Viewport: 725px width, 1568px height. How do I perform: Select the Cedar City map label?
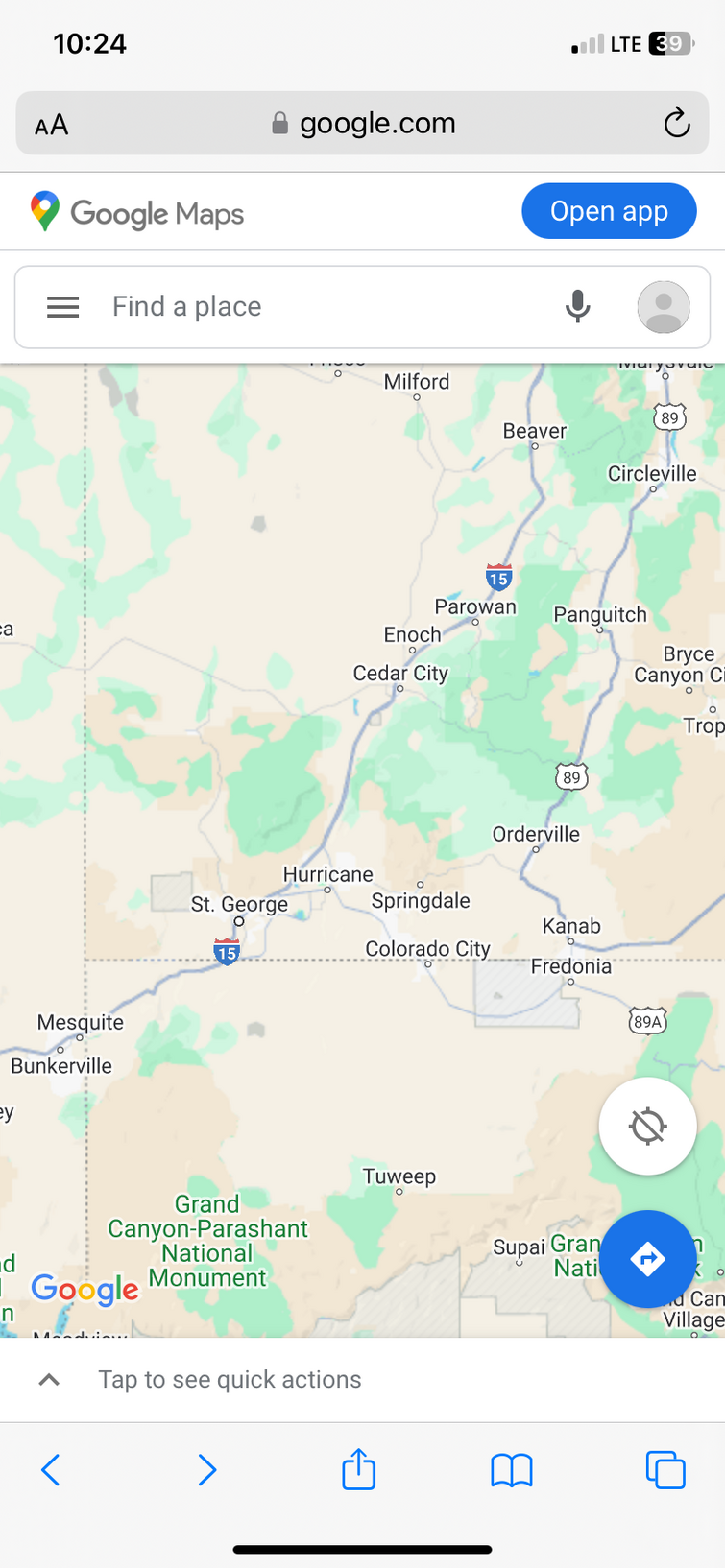coord(400,674)
